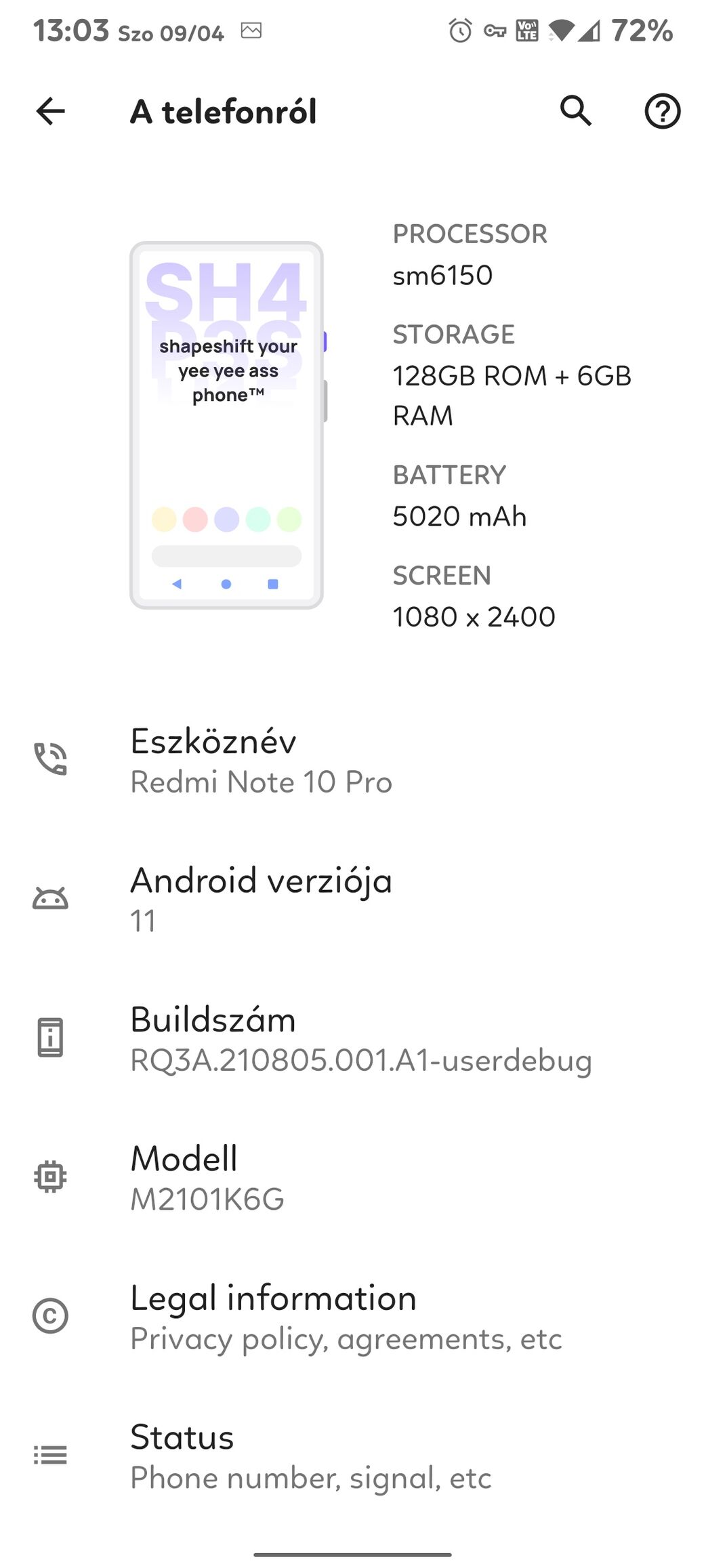
Task: Go back from A telefonról
Action: (x=51, y=111)
